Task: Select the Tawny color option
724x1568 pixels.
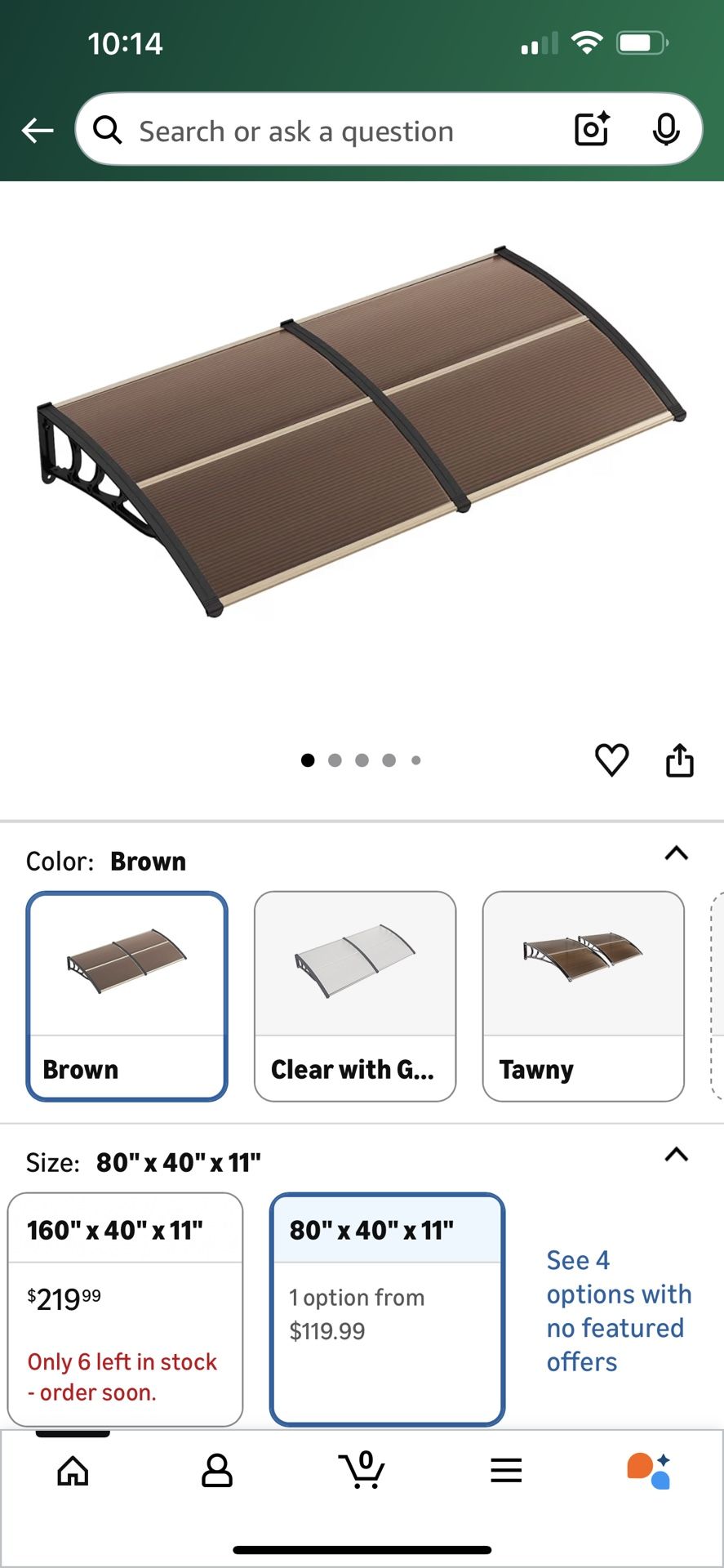Action: (x=583, y=996)
